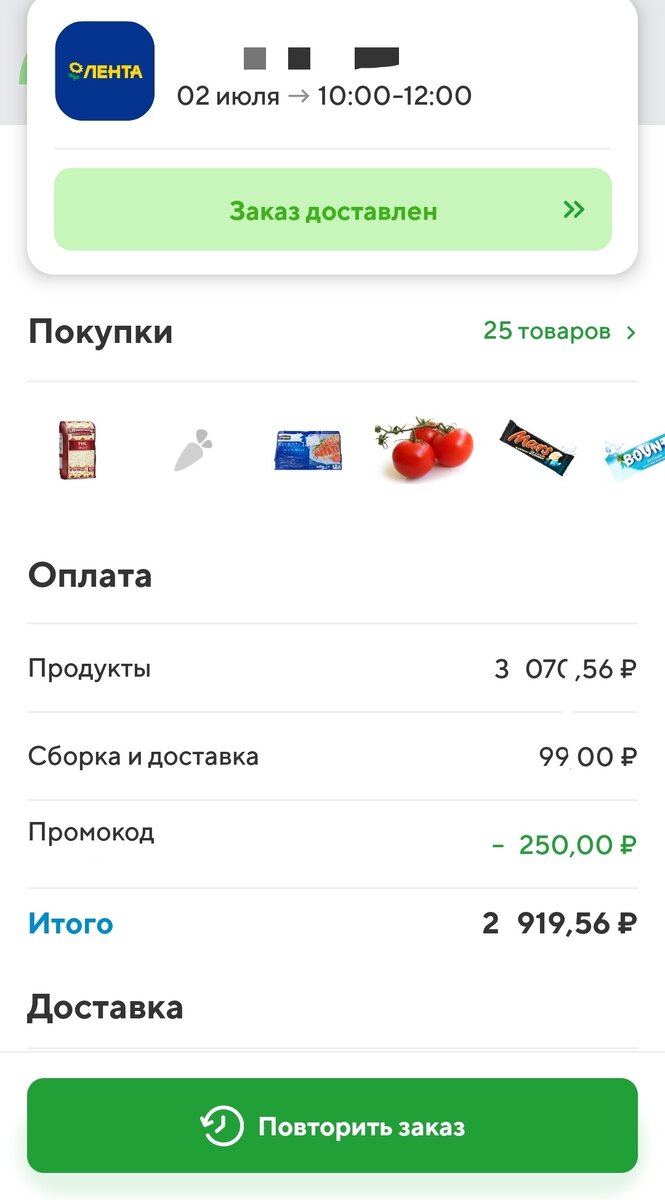Open the tomatoes product thumbnail

[423, 449]
